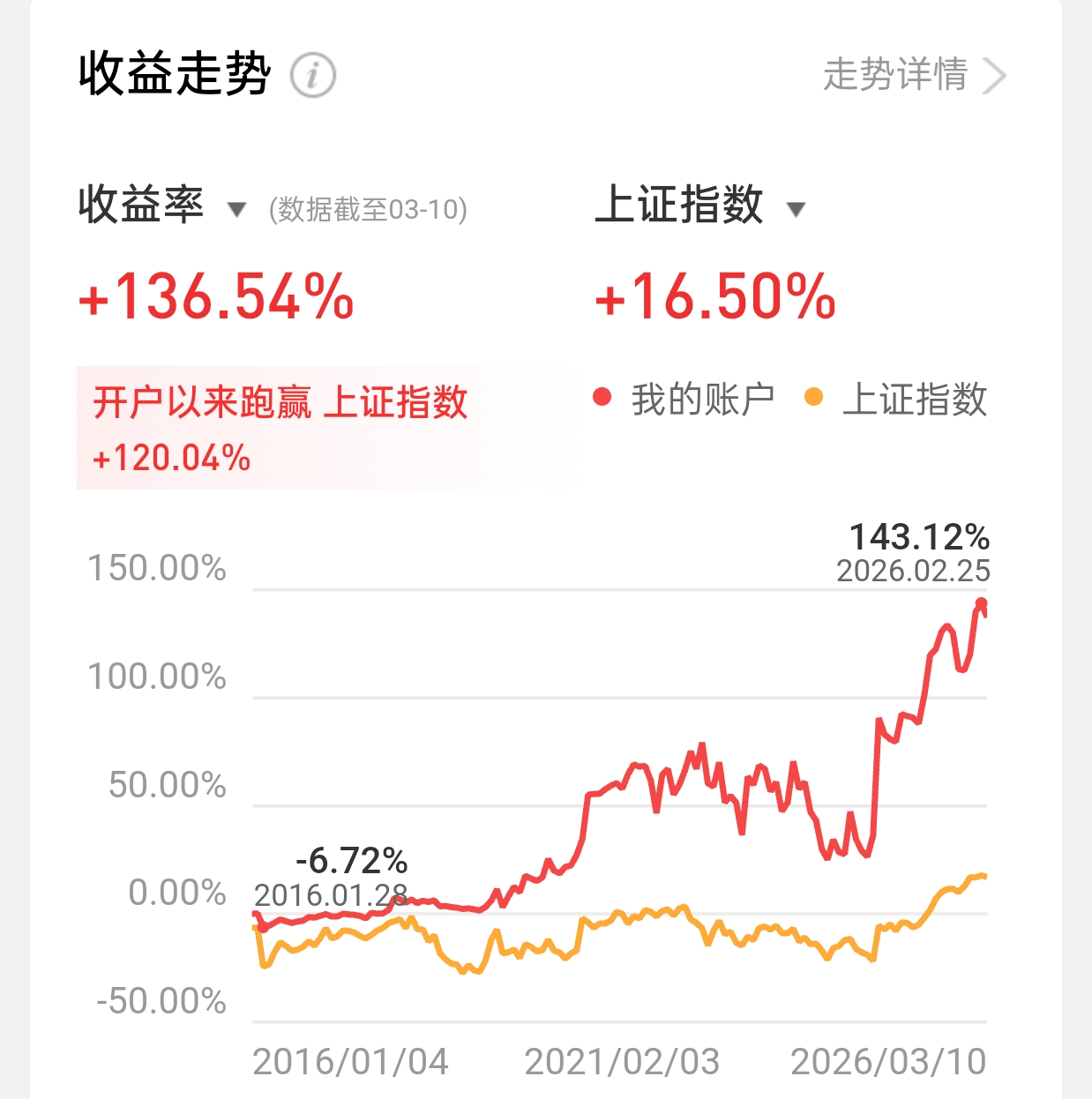Screen dimensions: 1092x1099
Task: Open 走势详情 trend details
Action: 912,75
